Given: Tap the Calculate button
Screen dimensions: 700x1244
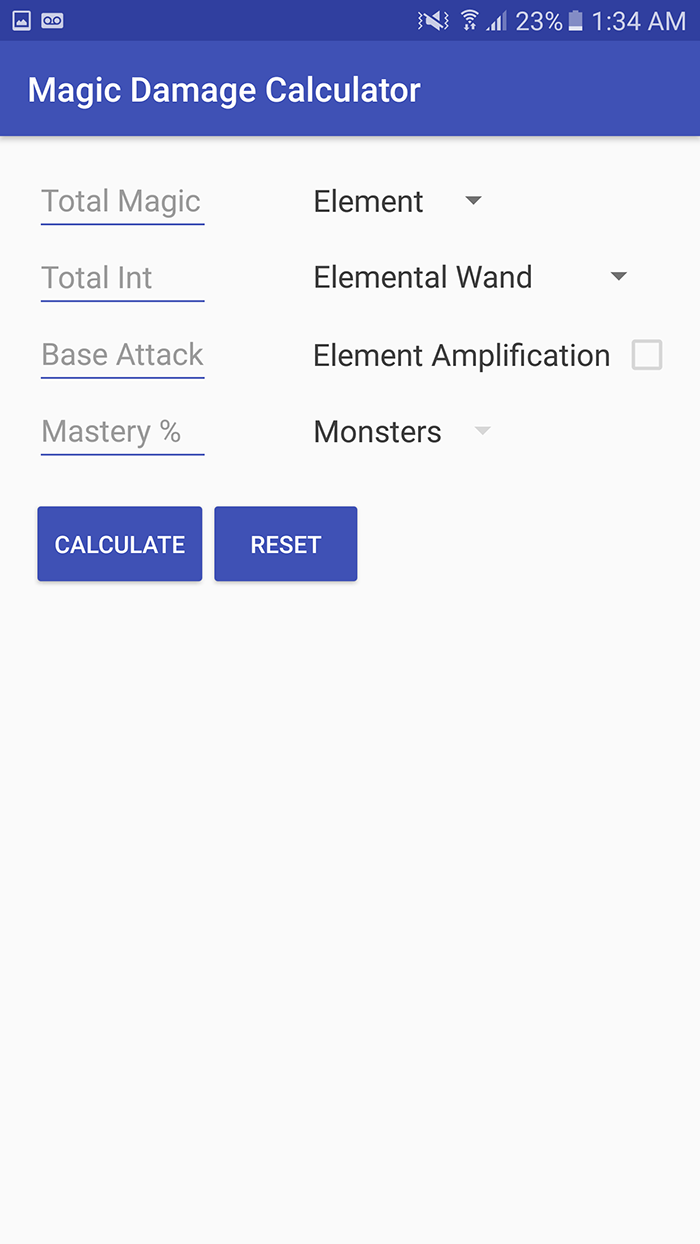Looking at the screenshot, I should click(x=120, y=544).
